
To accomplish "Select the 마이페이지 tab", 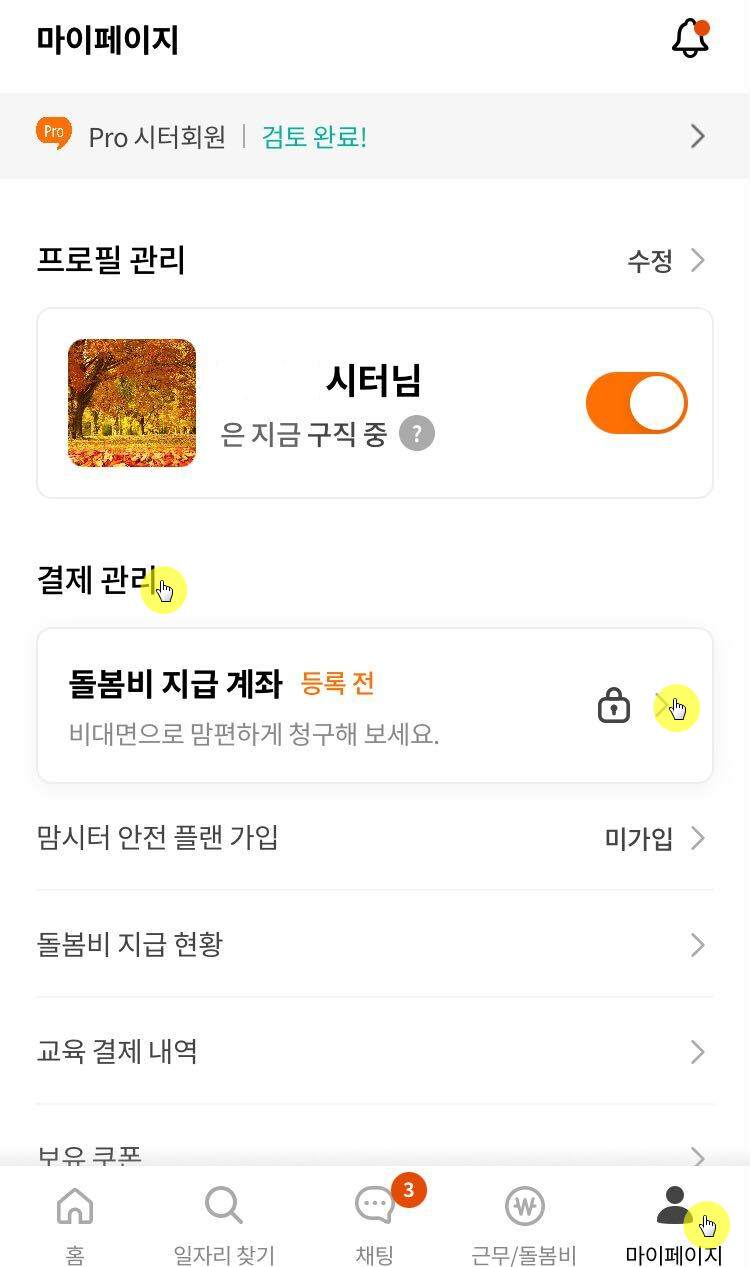I will (674, 1222).
